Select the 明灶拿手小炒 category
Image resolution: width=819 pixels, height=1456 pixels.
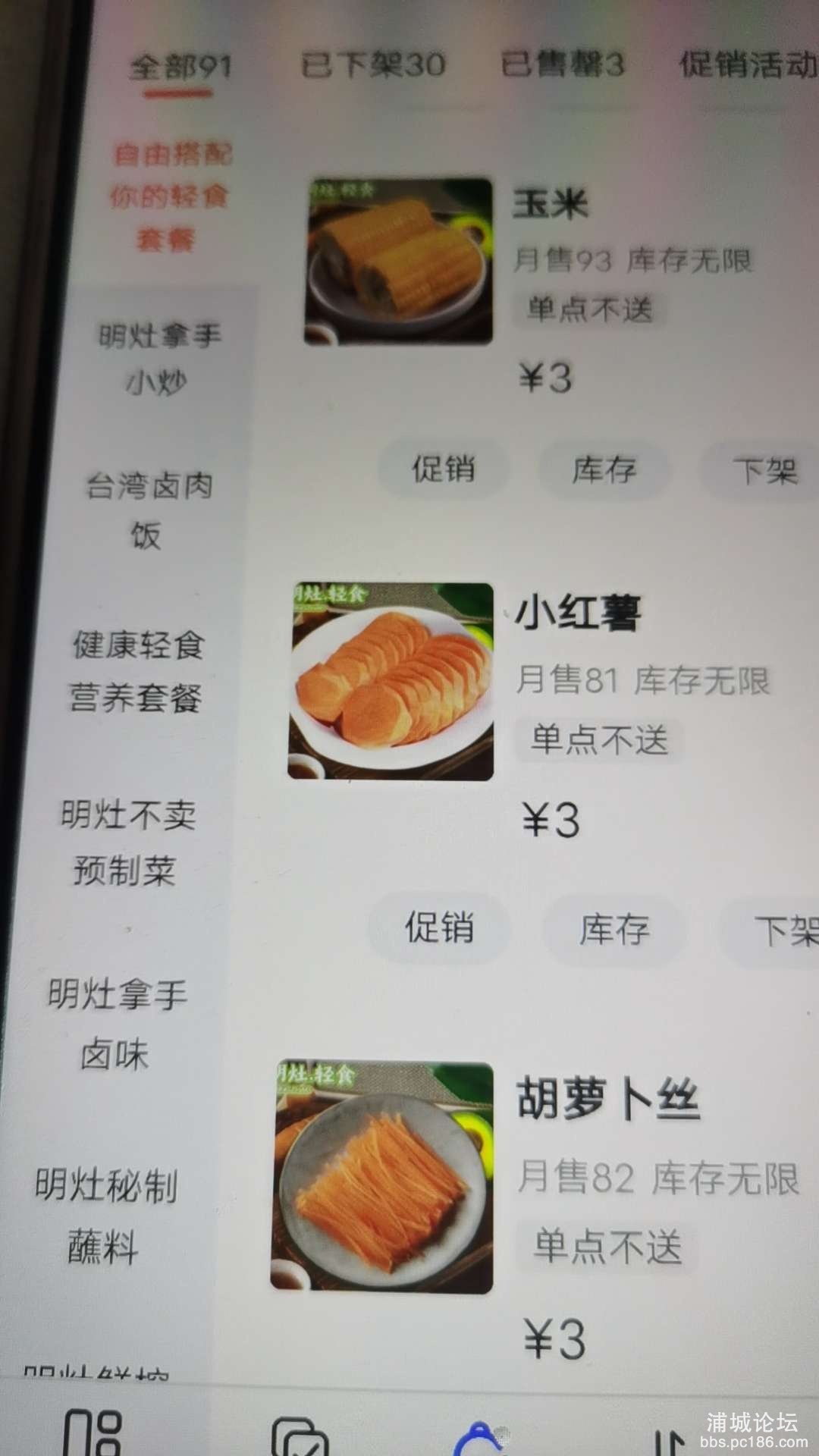[x=158, y=358]
